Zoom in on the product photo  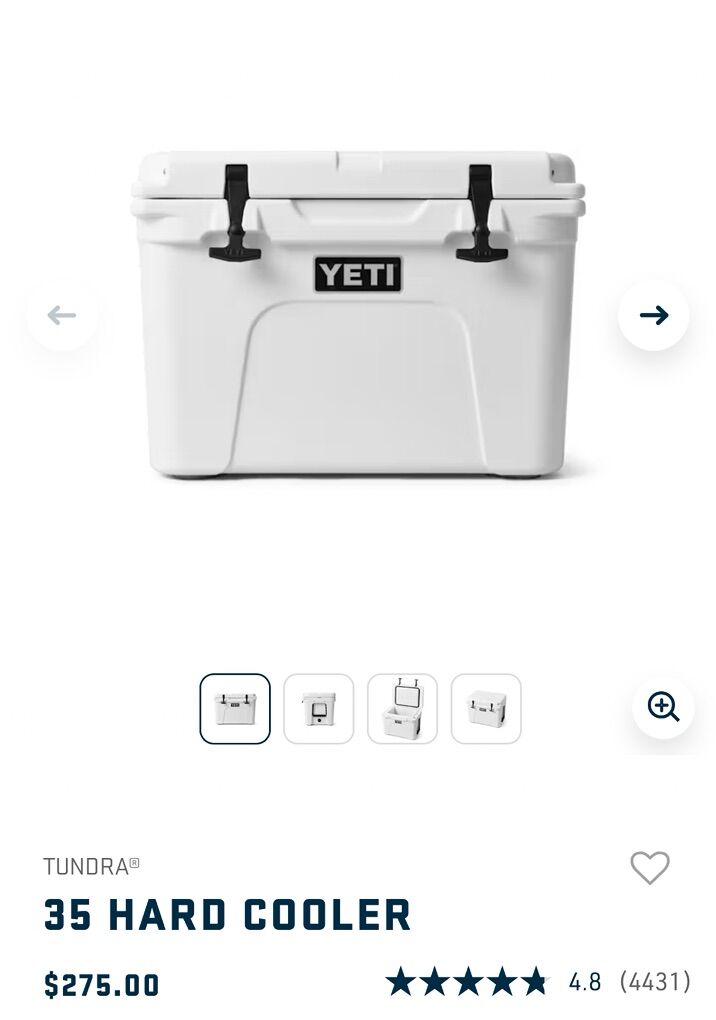coord(663,707)
